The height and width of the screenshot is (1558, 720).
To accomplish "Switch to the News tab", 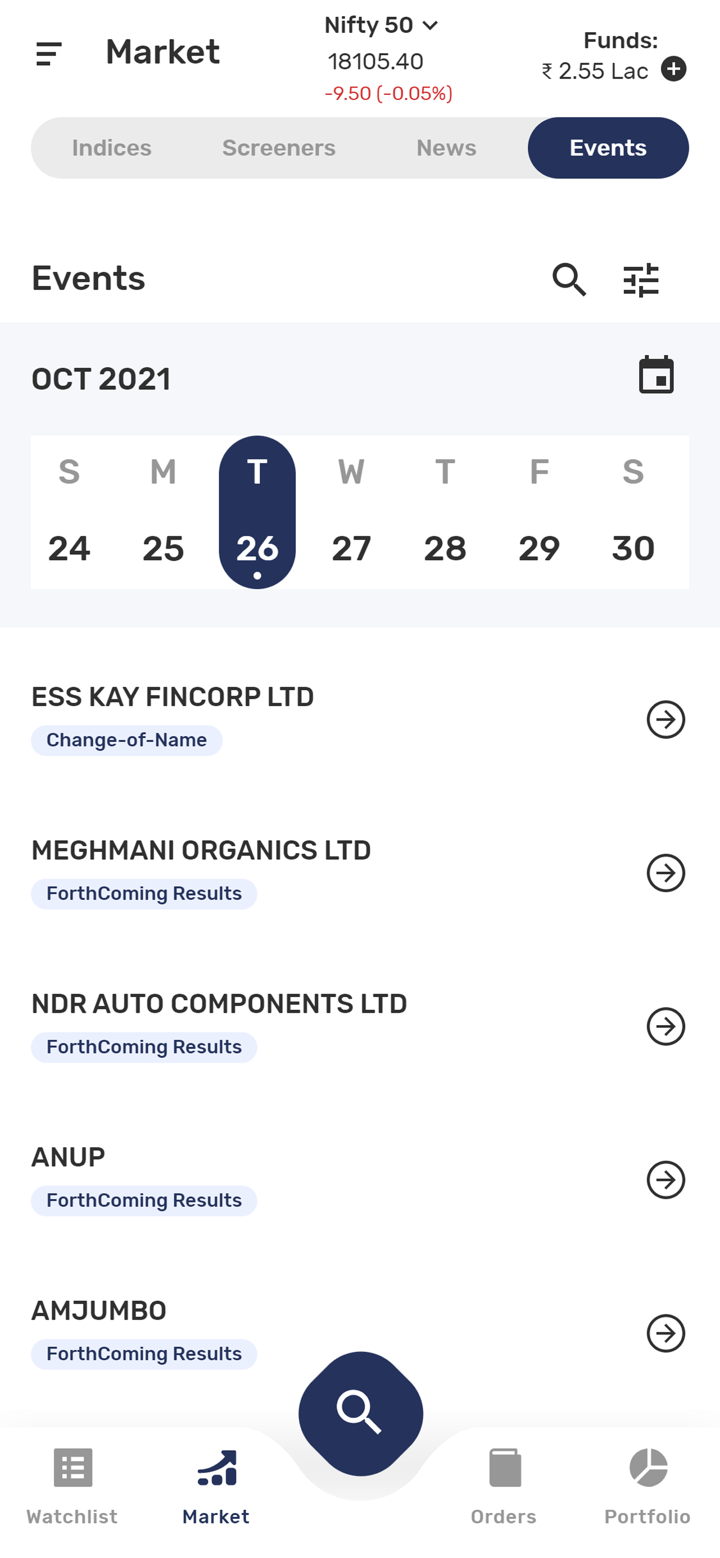I will (x=446, y=148).
